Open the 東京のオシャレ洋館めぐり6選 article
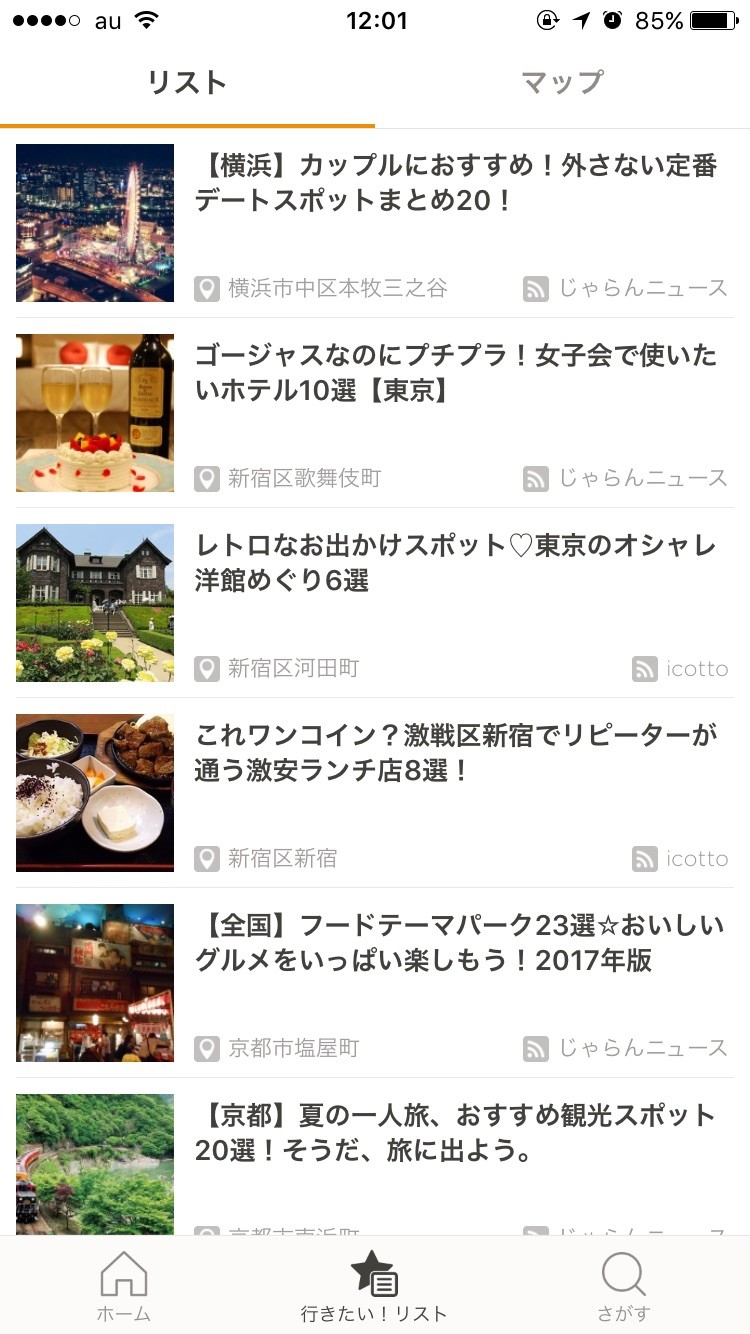 (x=455, y=563)
